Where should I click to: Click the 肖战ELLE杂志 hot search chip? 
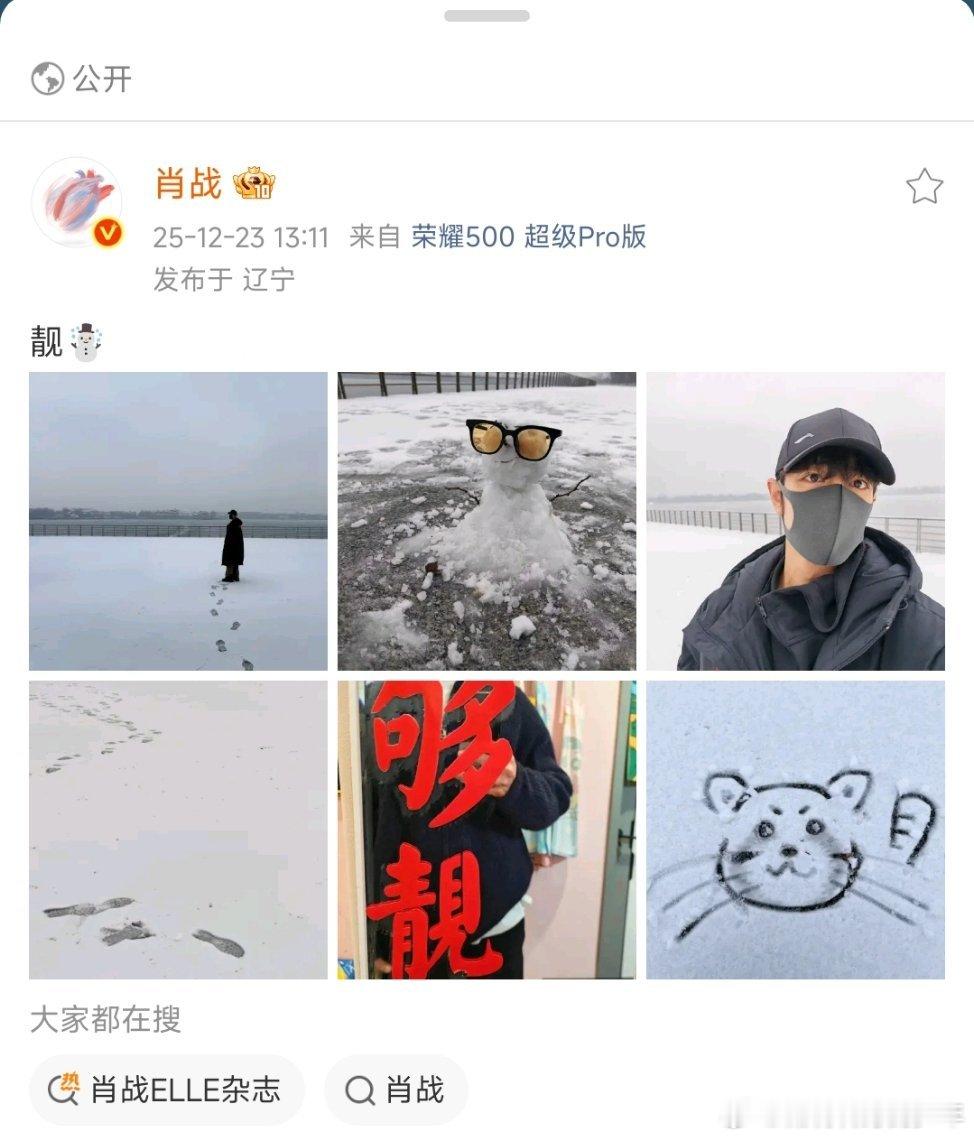pos(167,1089)
